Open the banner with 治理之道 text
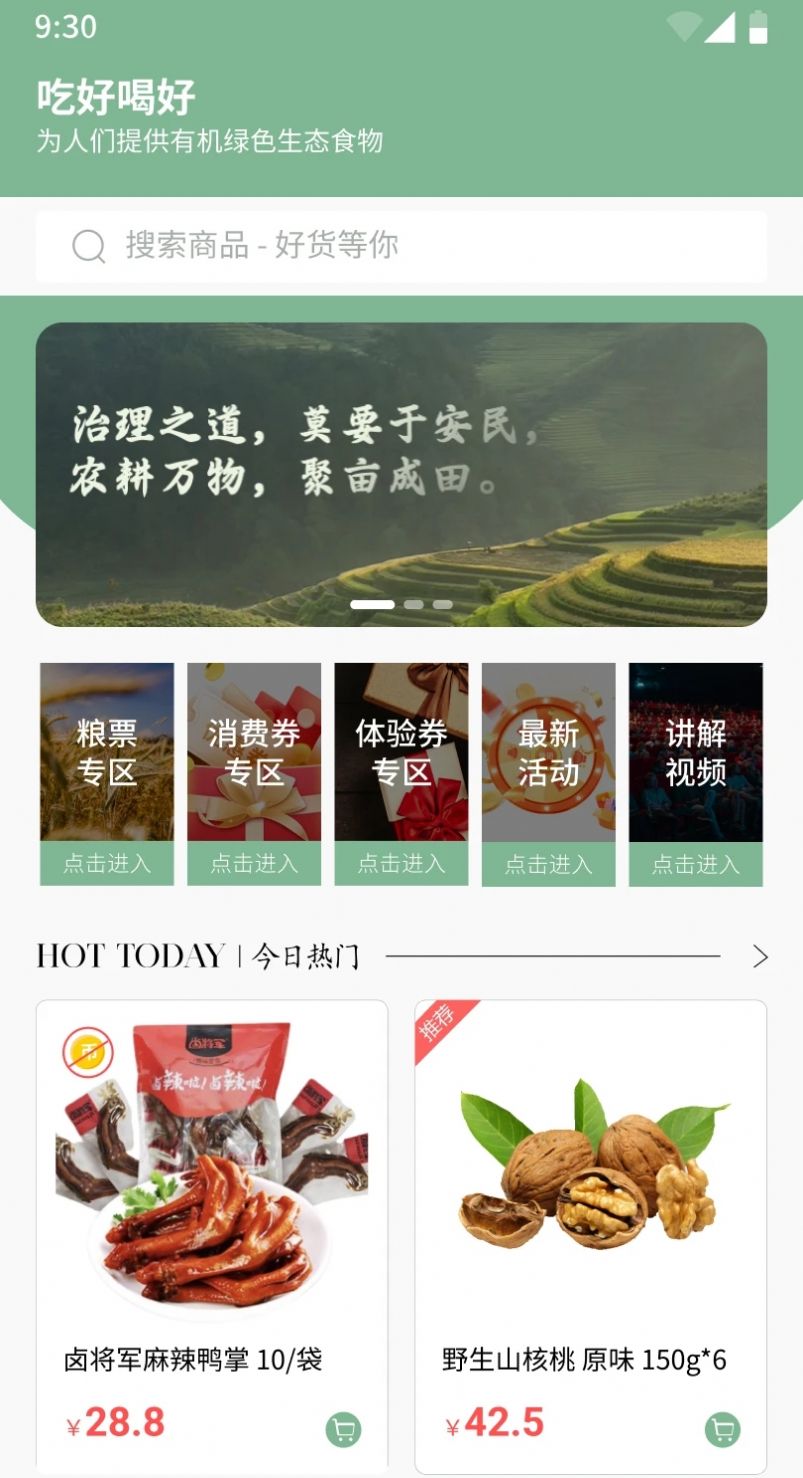The width and height of the screenshot is (803, 1478). (x=401, y=470)
